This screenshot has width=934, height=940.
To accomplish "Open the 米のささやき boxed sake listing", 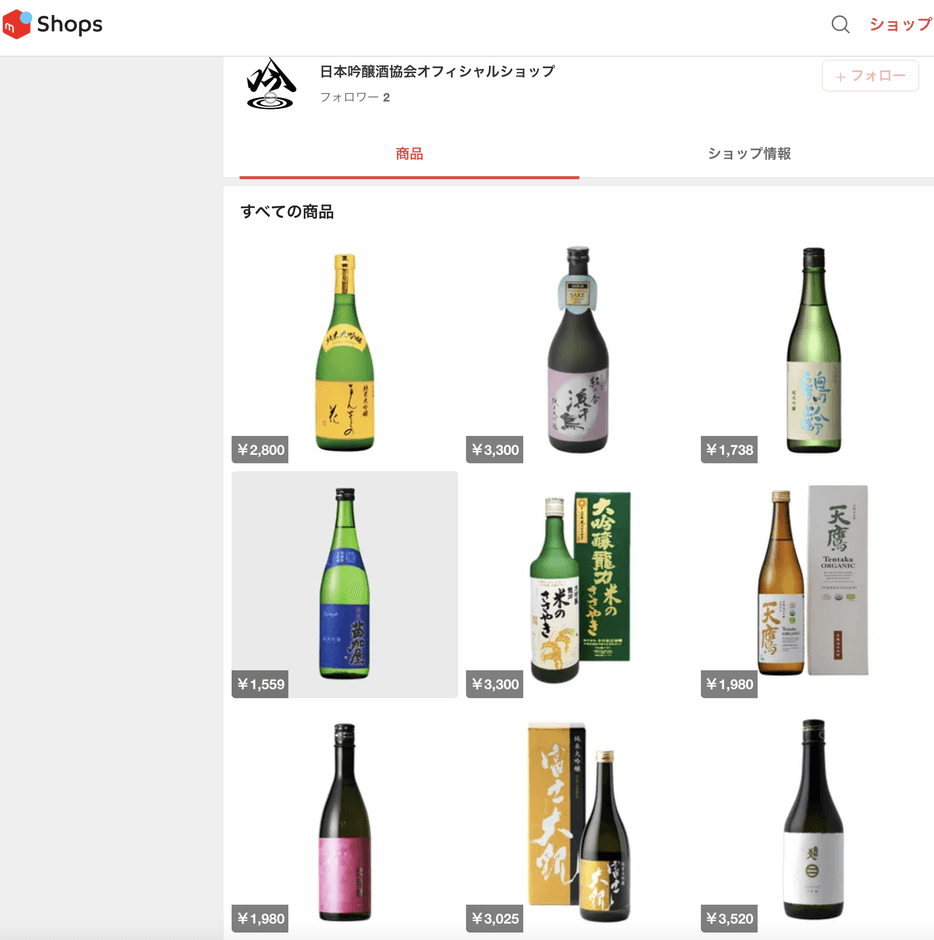I will click(x=578, y=585).
